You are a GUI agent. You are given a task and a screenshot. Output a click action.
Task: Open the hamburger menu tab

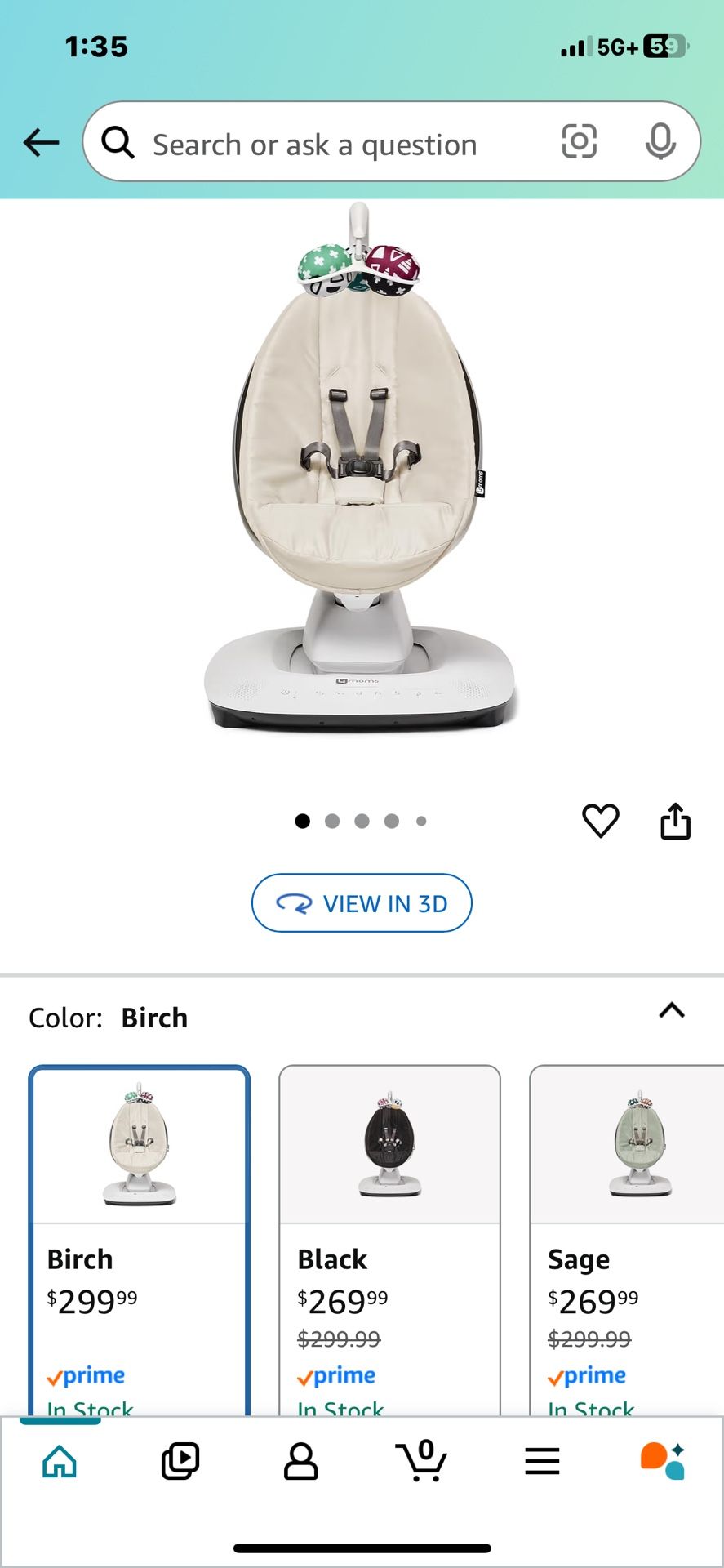[542, 1461]
